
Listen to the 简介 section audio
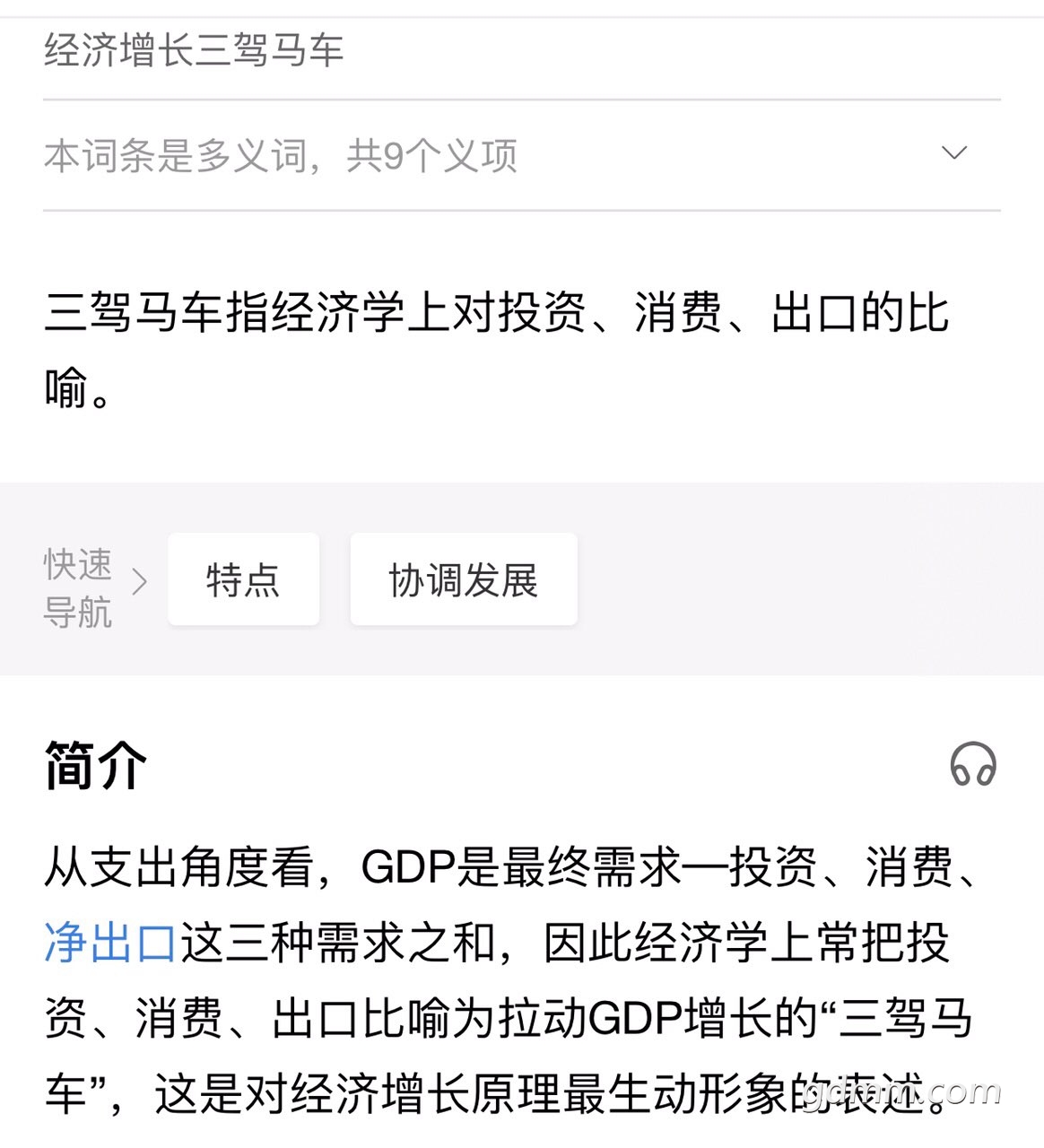(x=972, y=765)
